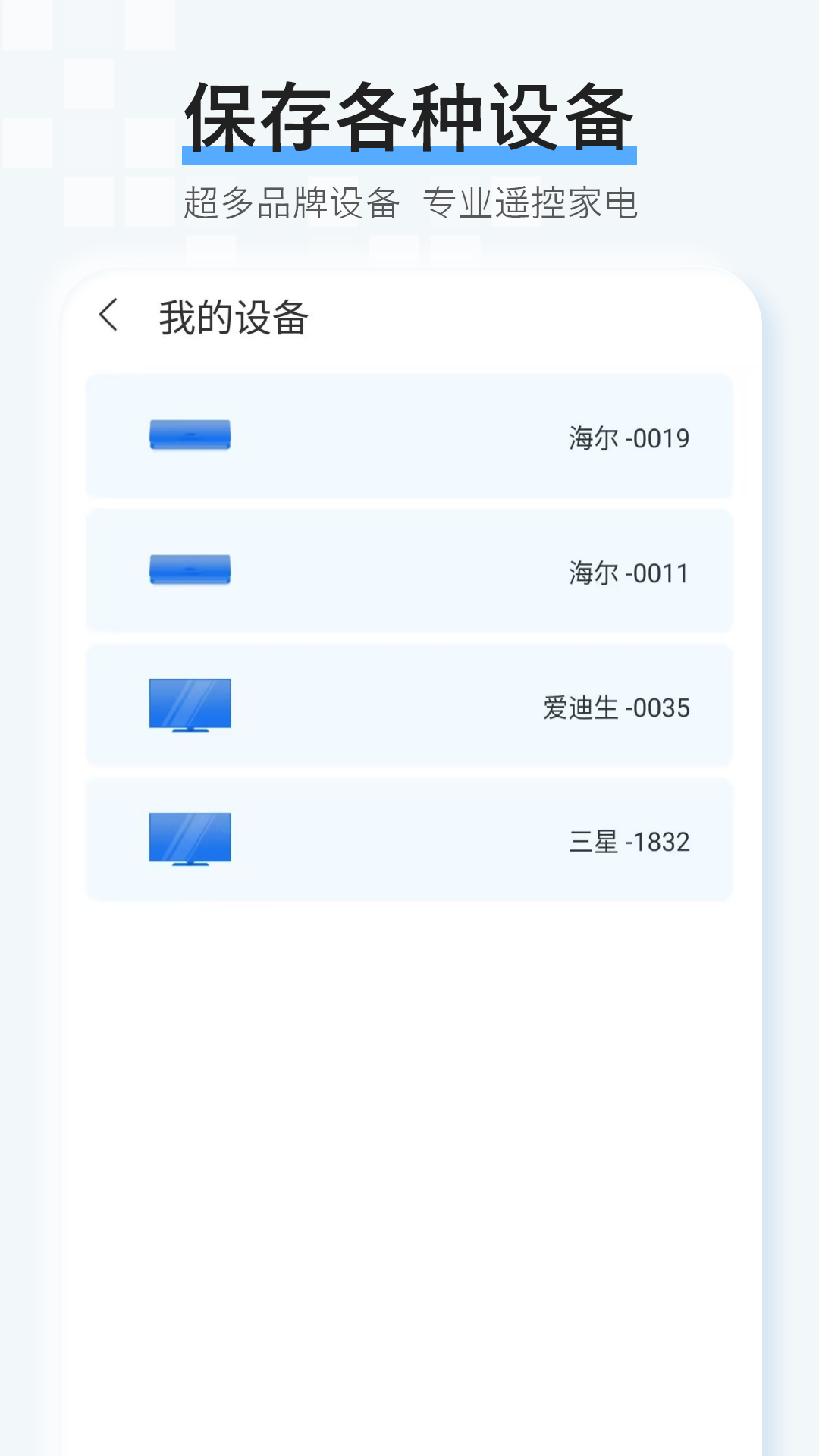Open the 海尔-0019 remote control
This screenshot has width=819, height=1456.
pos(409,436)
